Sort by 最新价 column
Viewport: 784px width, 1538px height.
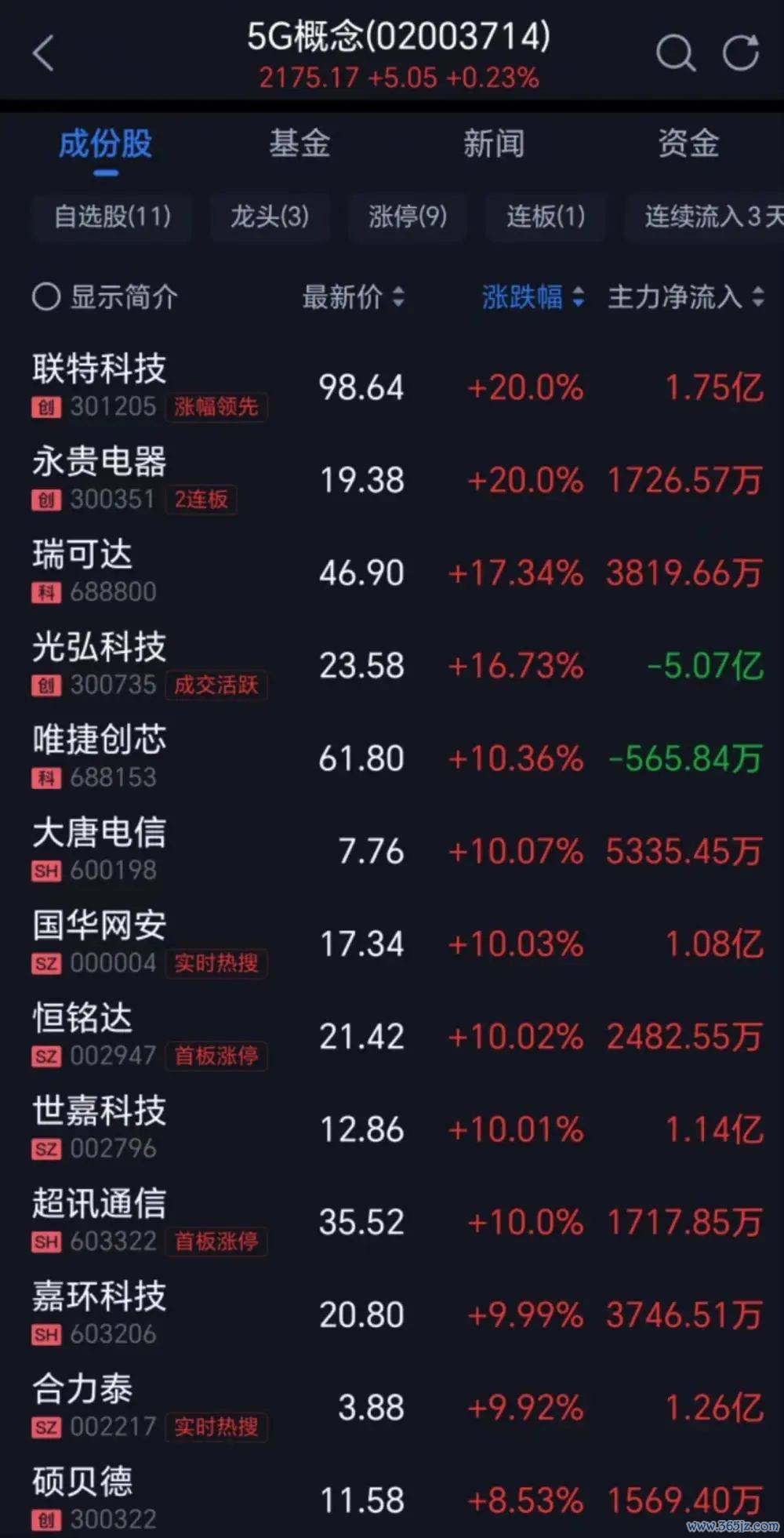[353, 297]
